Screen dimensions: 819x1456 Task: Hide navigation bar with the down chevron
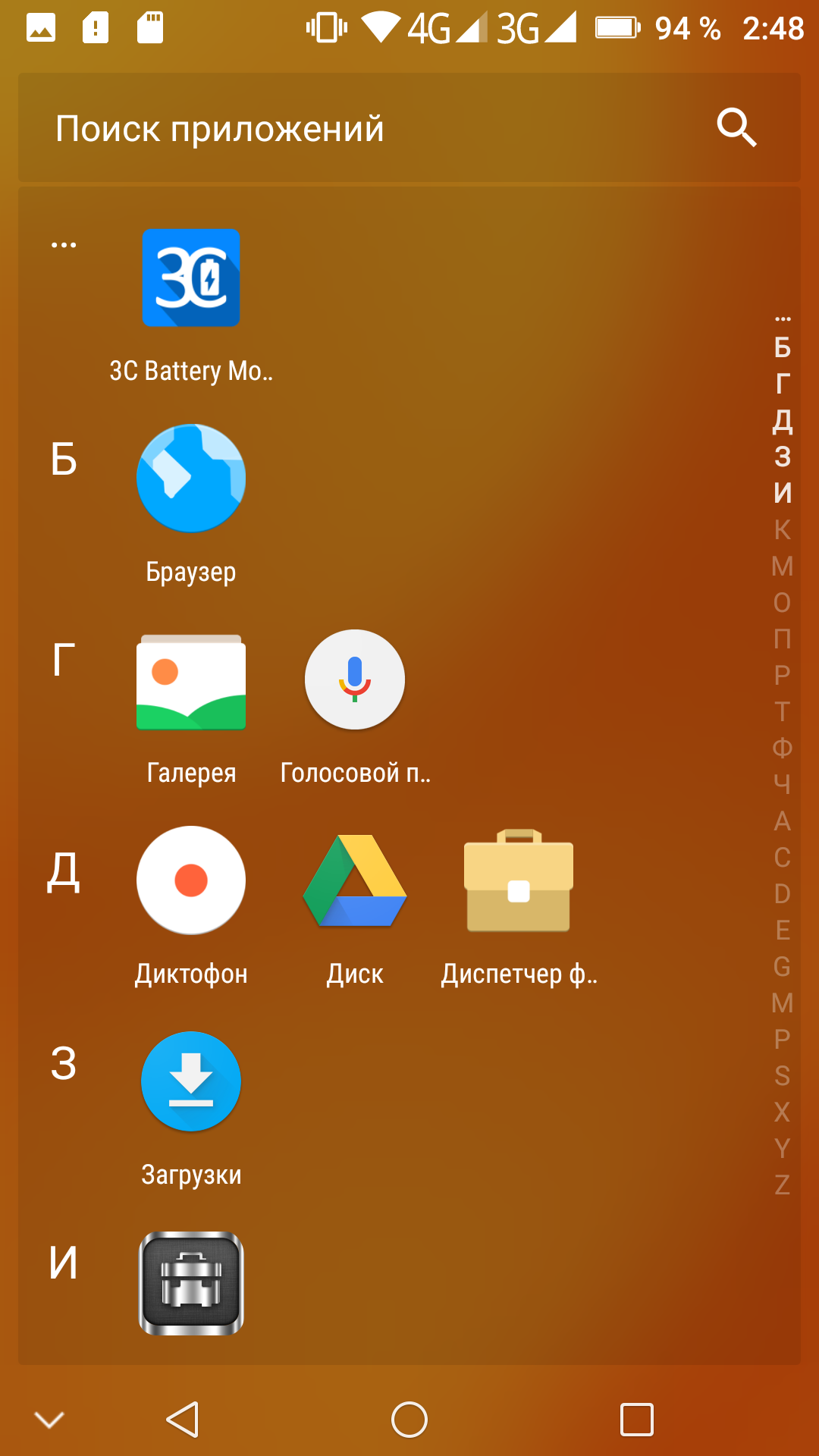pyautogui.click(x=49, y=1420)
